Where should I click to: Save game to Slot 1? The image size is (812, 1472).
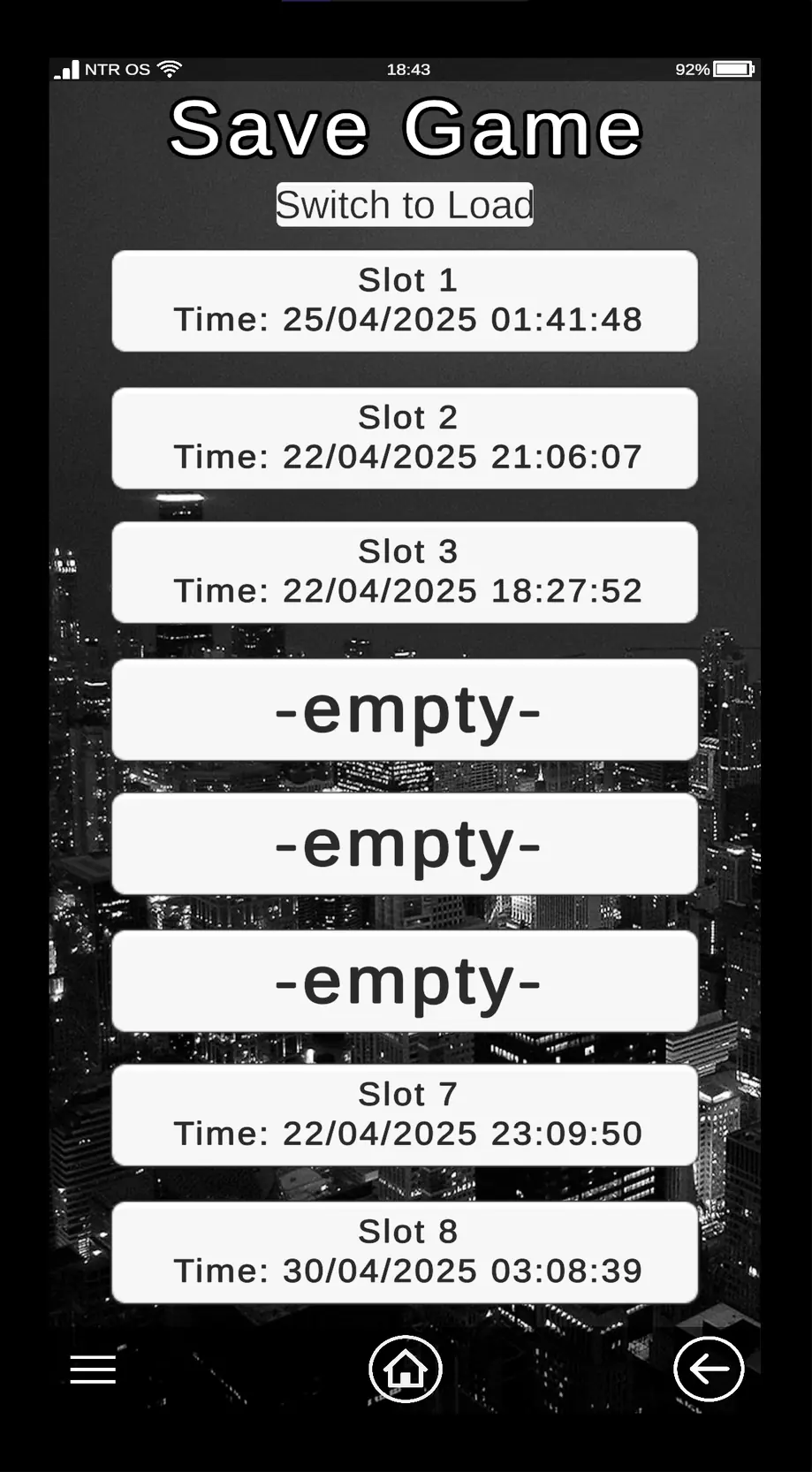tap(405, 300)
